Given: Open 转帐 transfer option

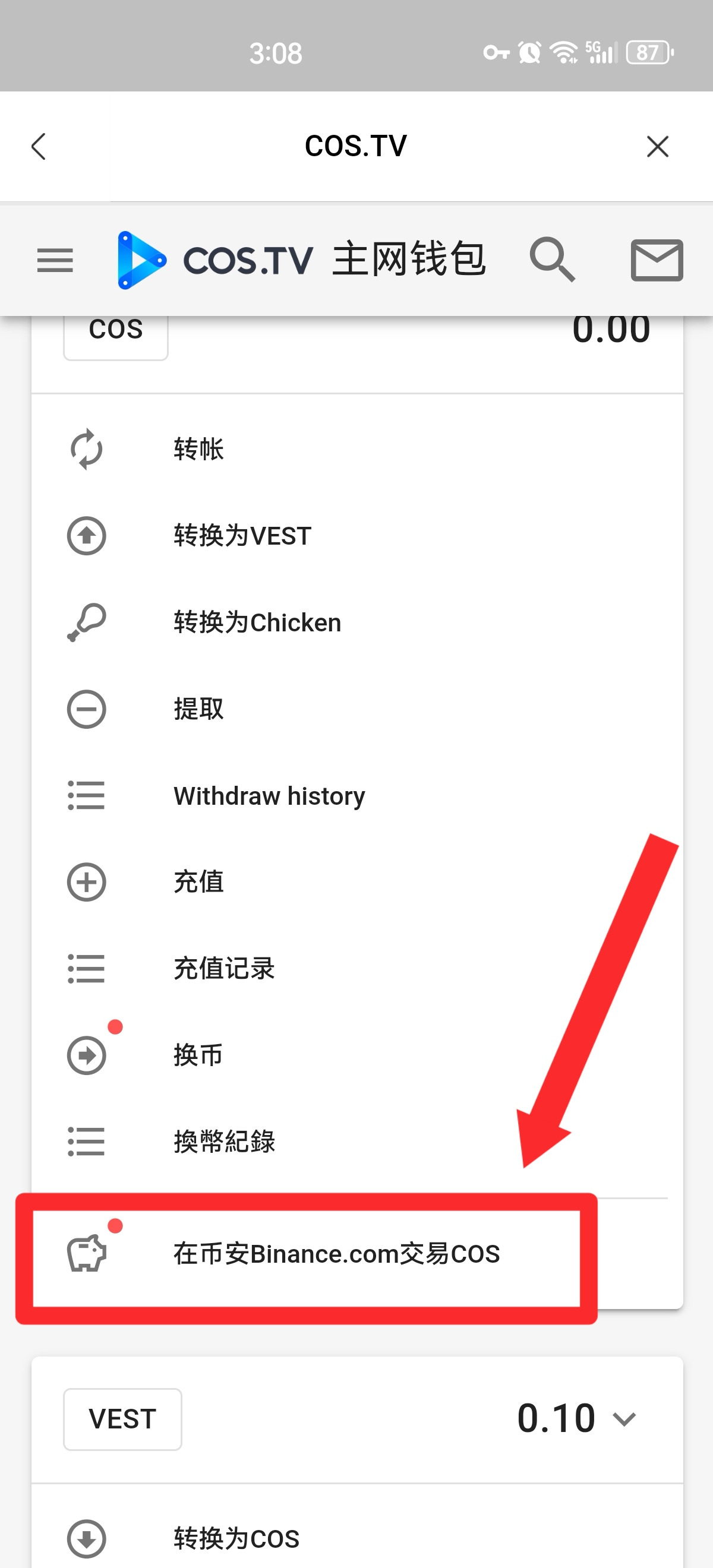Looking at the screenshot, I should [x=357, y=449].
